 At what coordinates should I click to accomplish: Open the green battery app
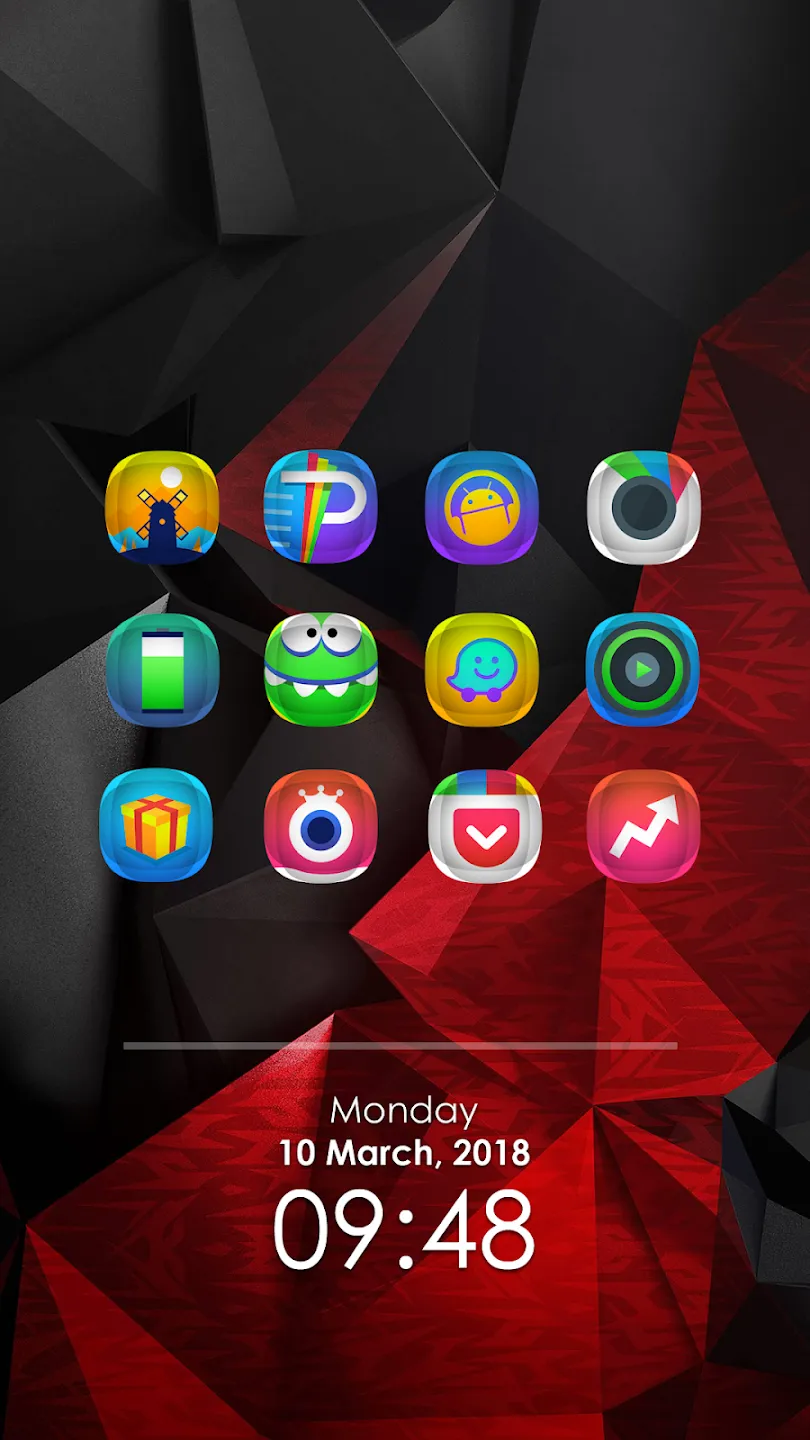pos(160,668)
